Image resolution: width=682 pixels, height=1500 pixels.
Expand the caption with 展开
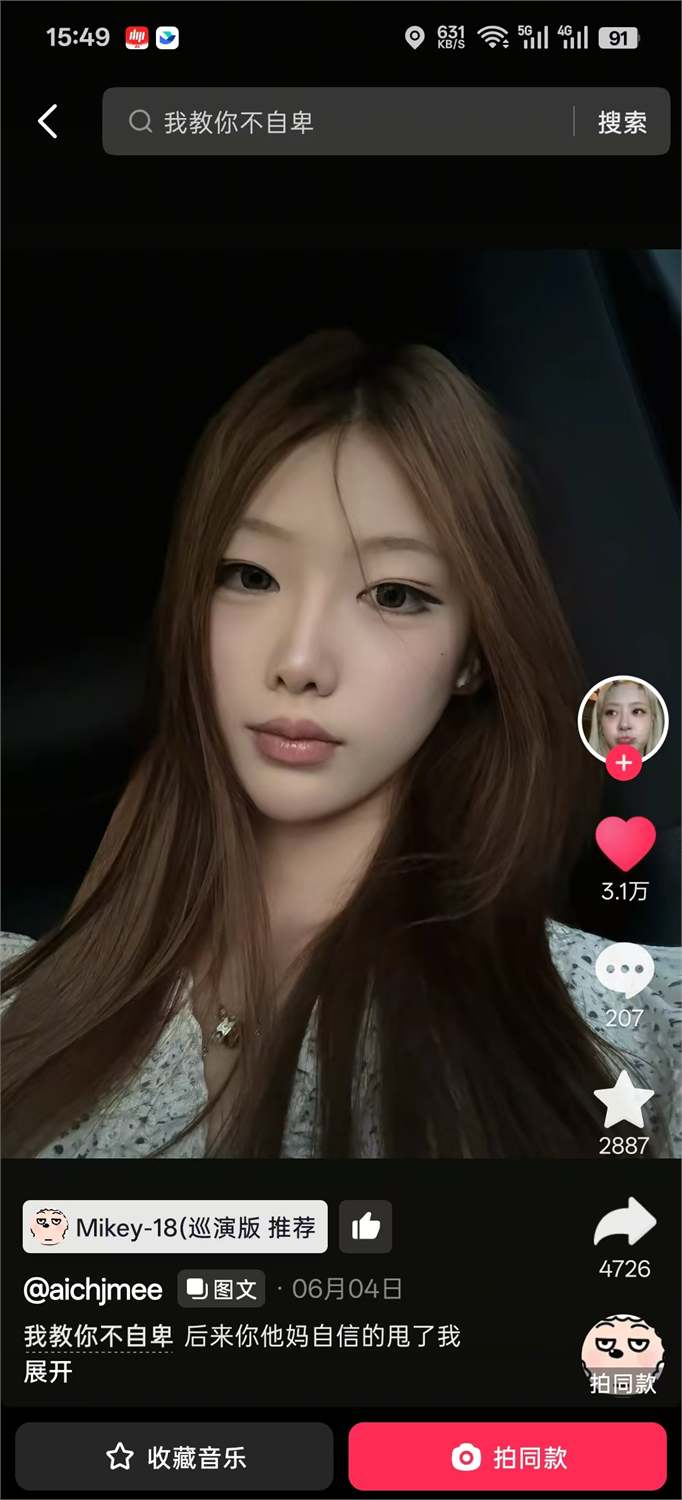click(48, 1371)
